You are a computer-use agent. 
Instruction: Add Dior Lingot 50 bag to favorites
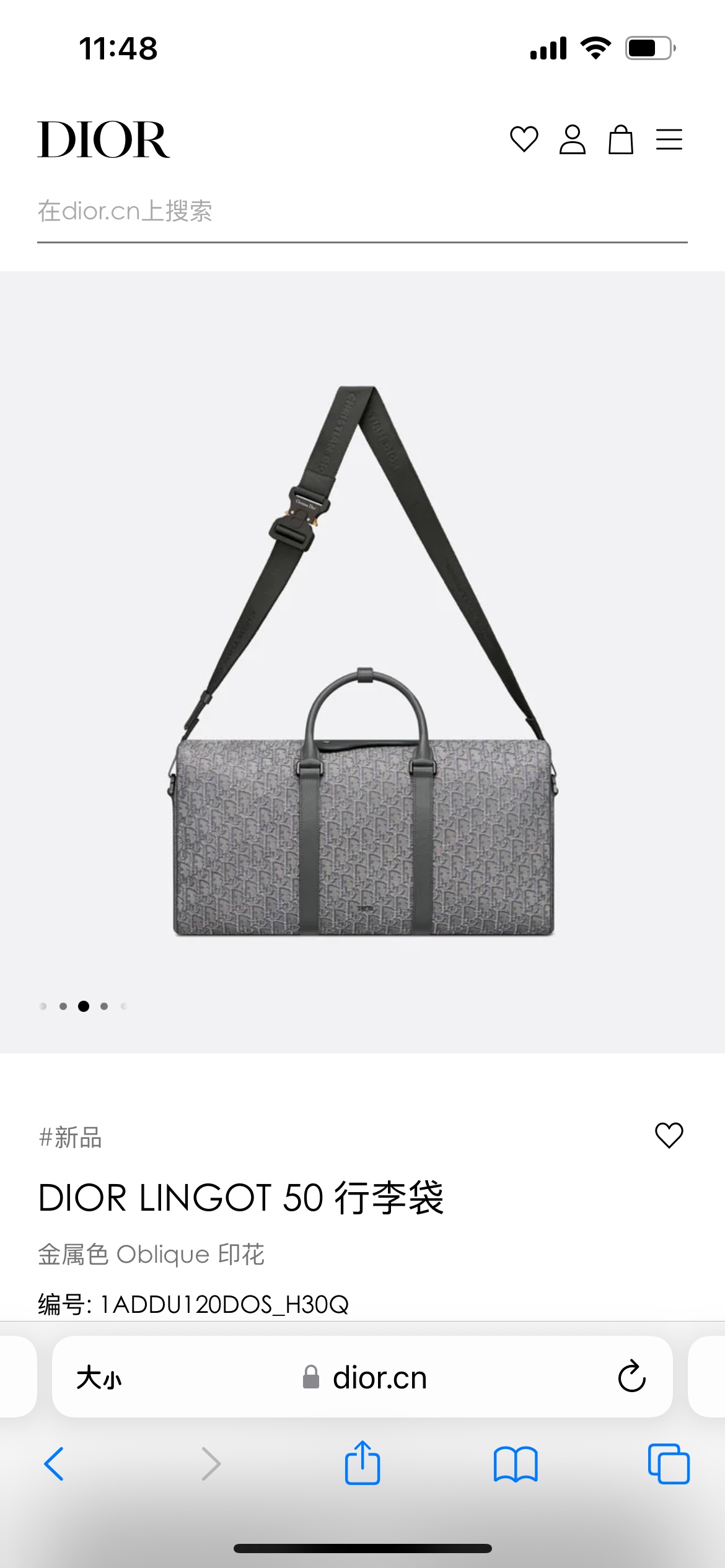click(669, 1136)
